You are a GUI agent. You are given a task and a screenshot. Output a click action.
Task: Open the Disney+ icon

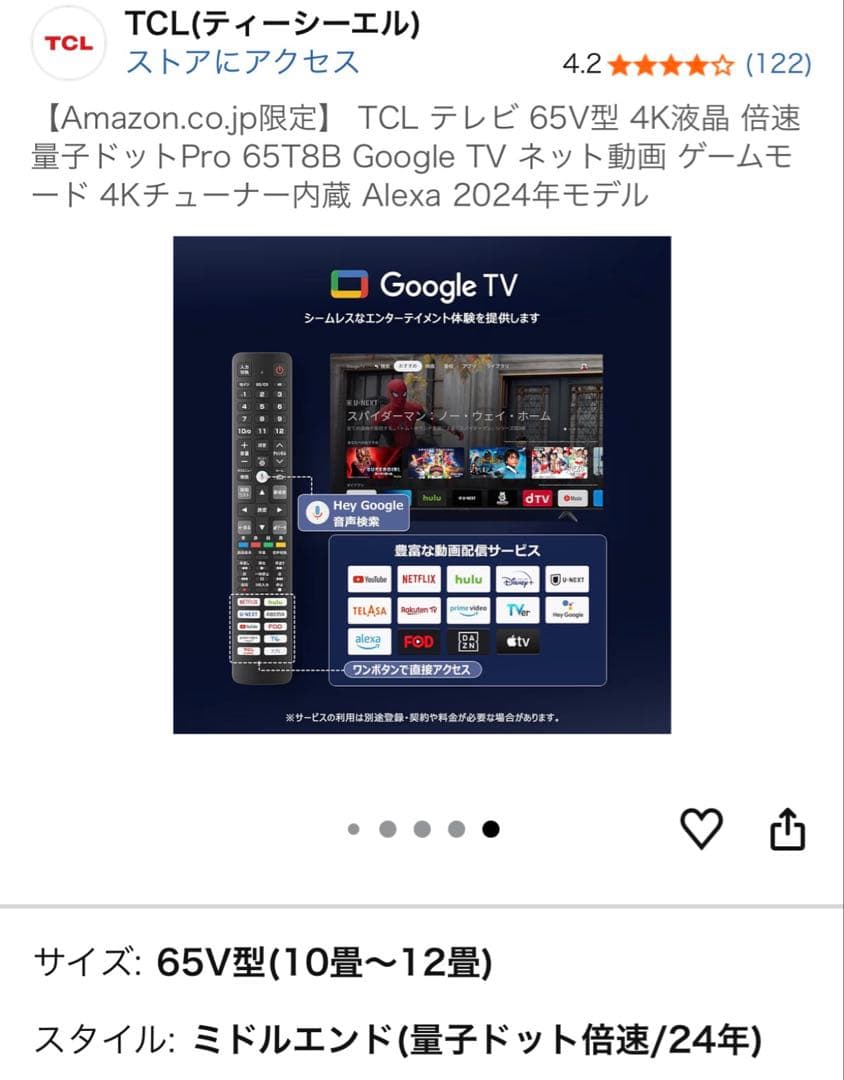(x=518, y=578)
